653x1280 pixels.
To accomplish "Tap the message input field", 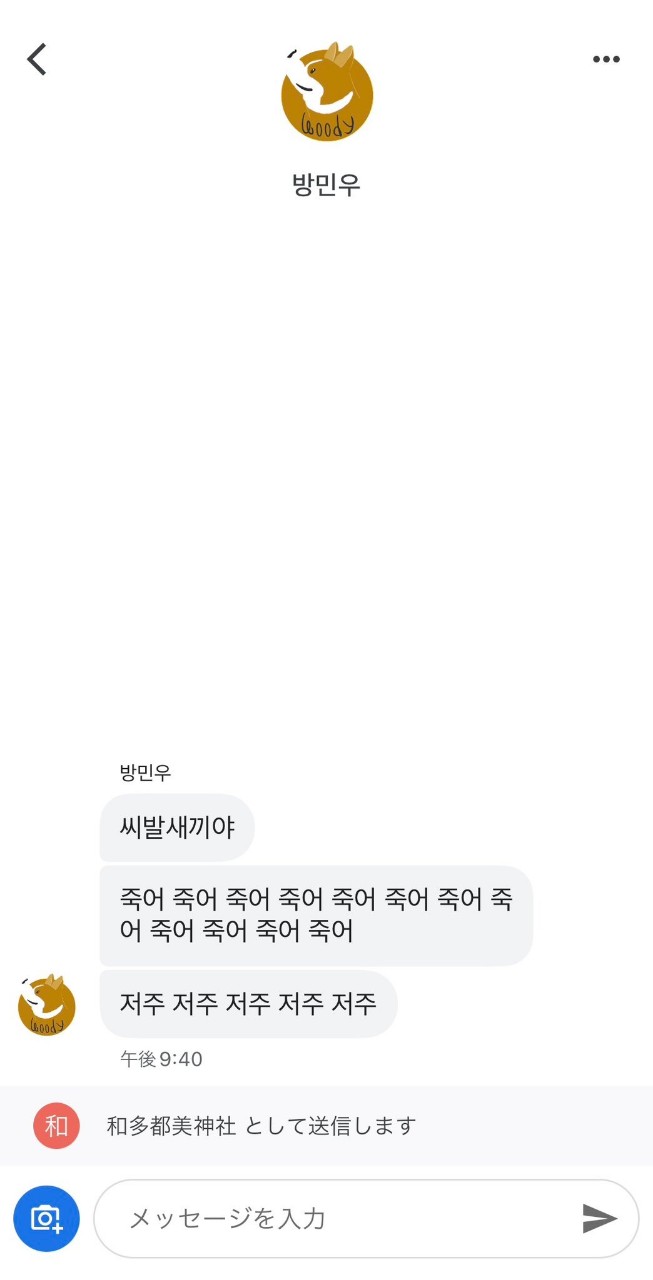I will click(x=366, y=1218).
